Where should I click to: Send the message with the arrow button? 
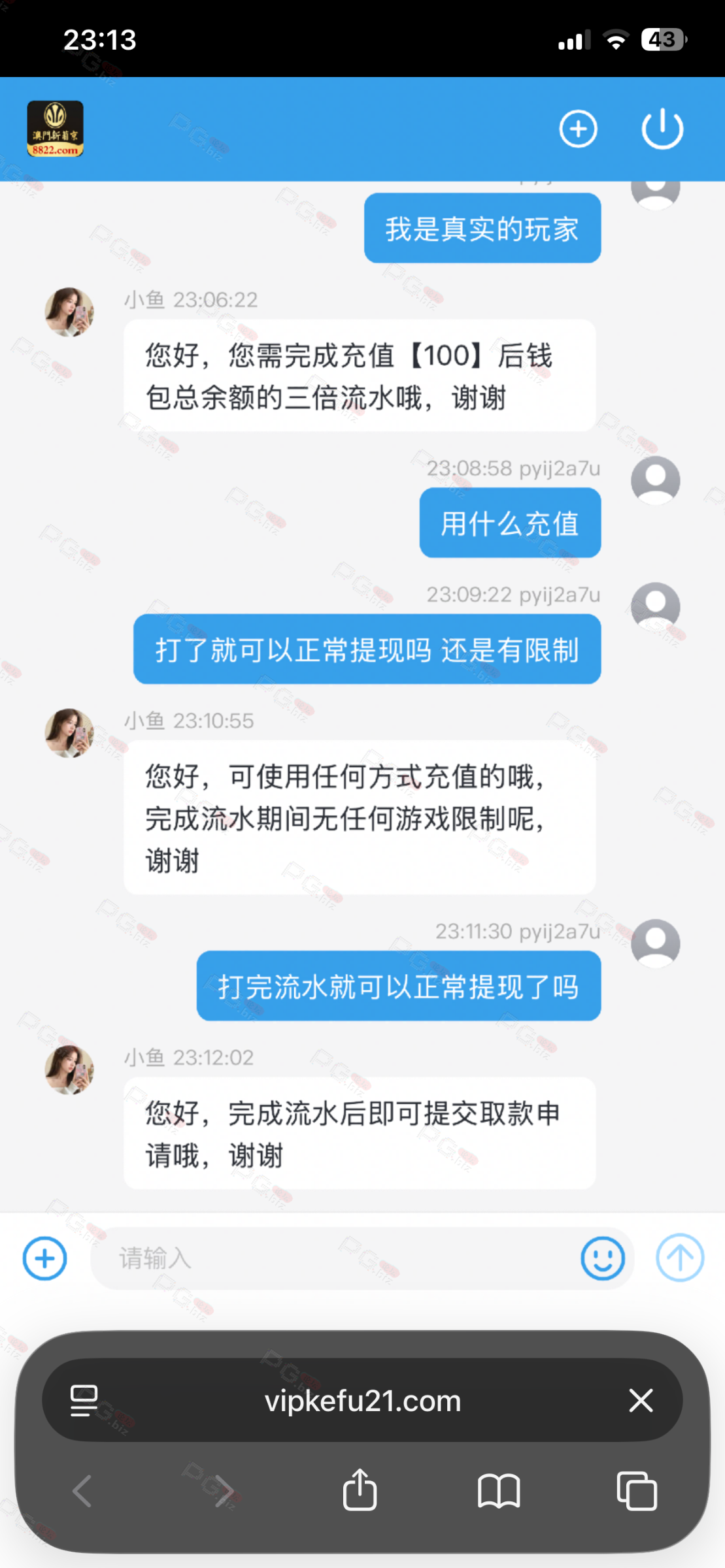[680, 1258]
